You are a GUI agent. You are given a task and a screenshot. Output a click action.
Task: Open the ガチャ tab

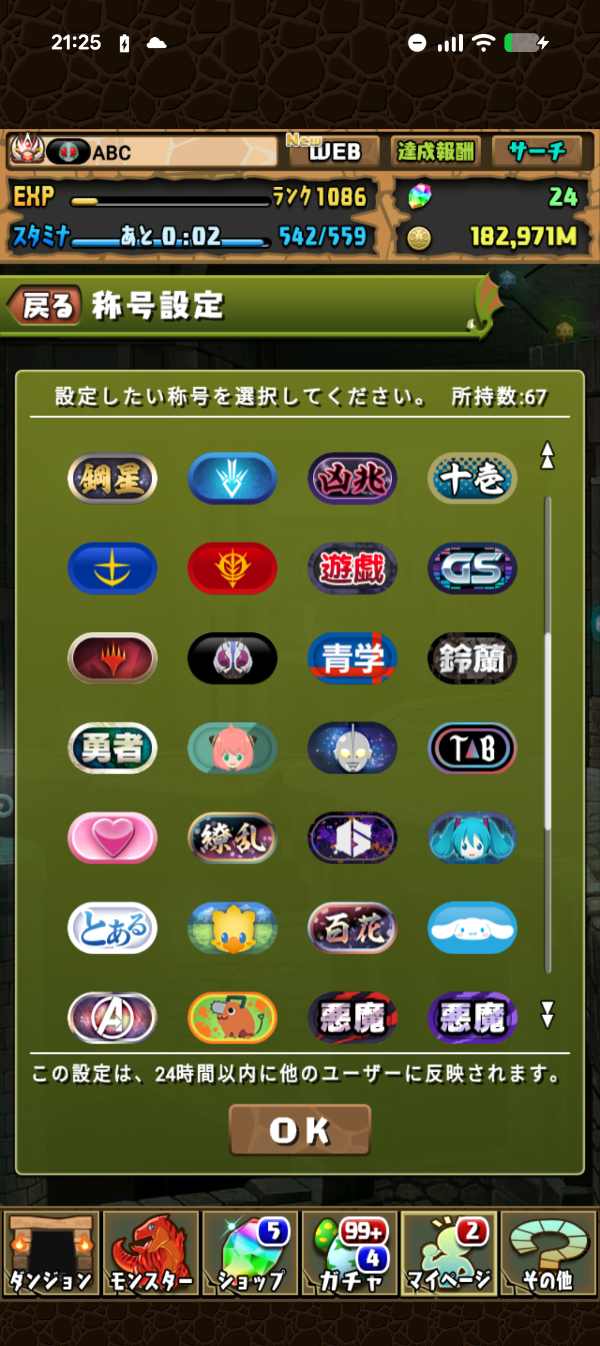(x=349, y=1253)
